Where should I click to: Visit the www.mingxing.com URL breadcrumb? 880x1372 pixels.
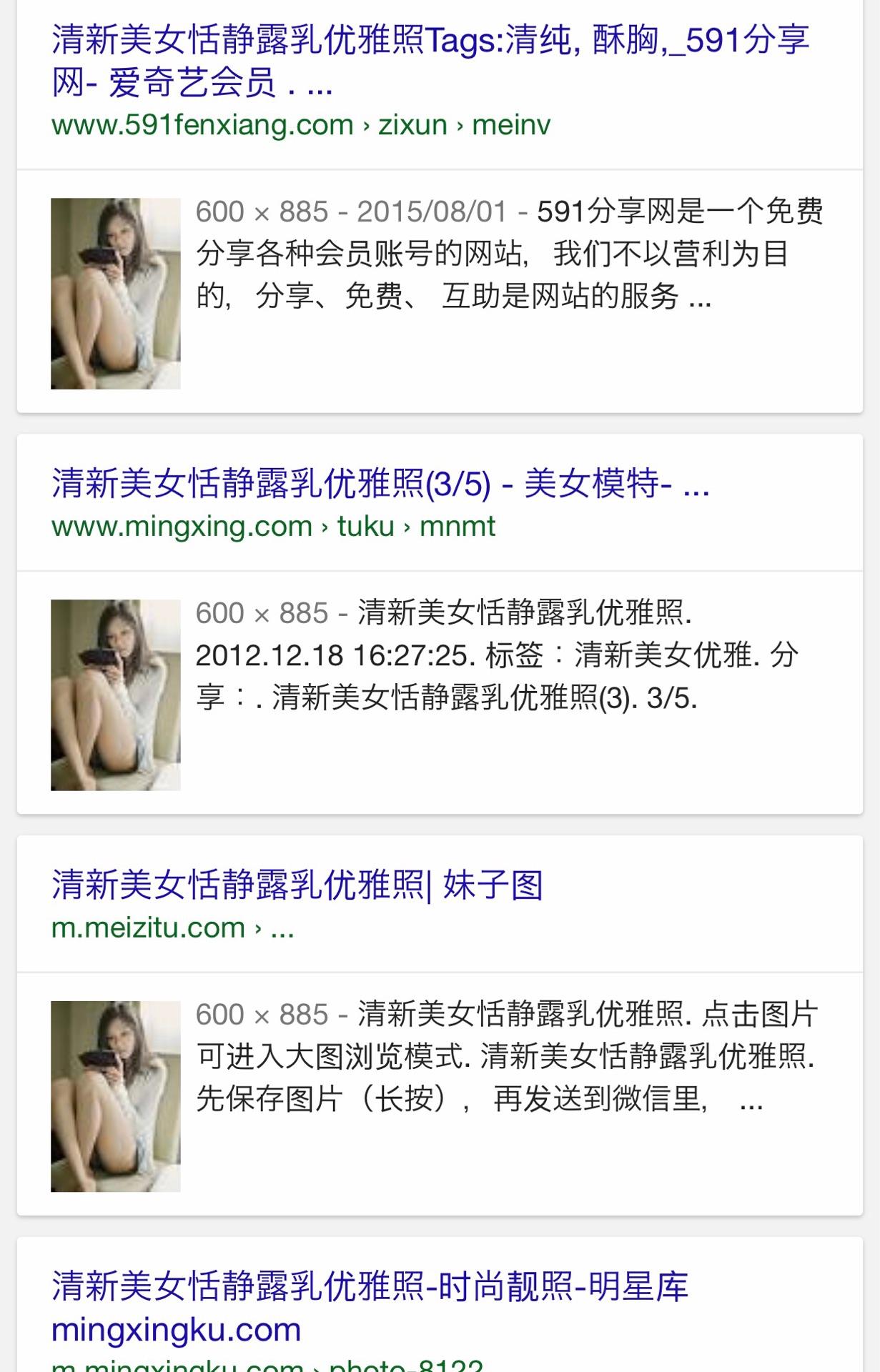click(x=179, y=525)
